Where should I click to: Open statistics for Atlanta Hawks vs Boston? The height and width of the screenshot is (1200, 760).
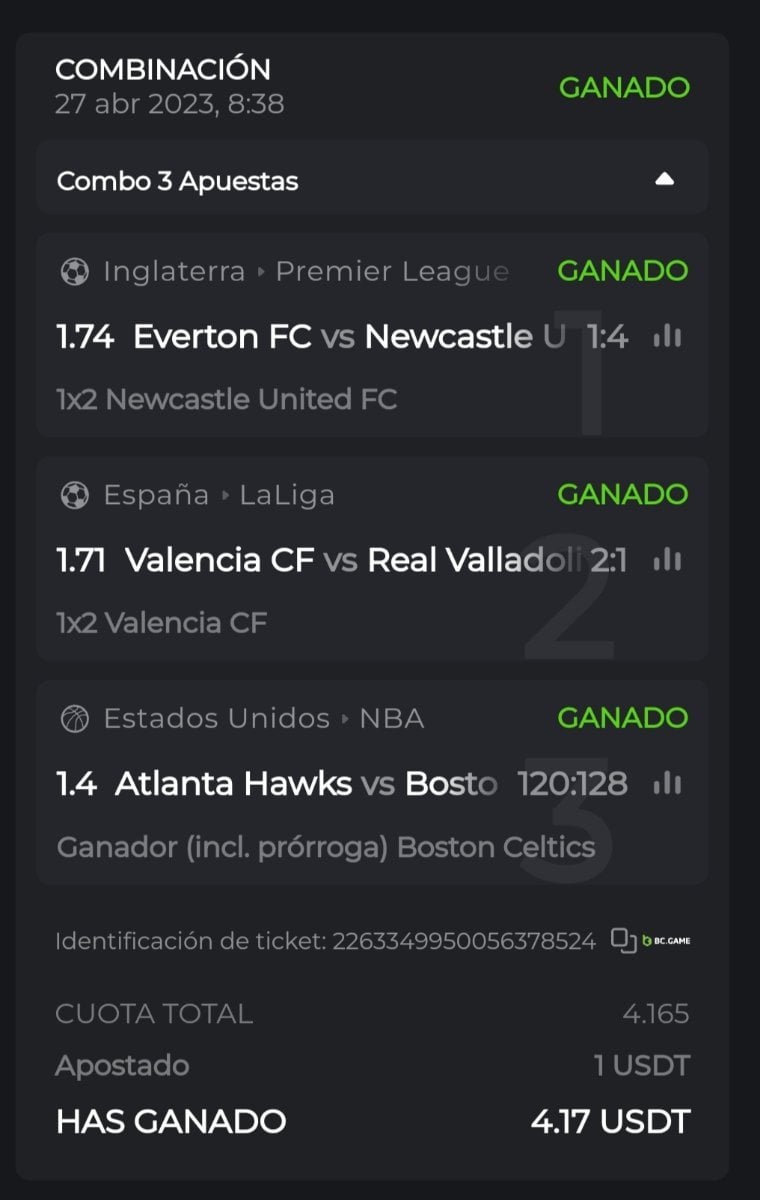coord(667,785)
